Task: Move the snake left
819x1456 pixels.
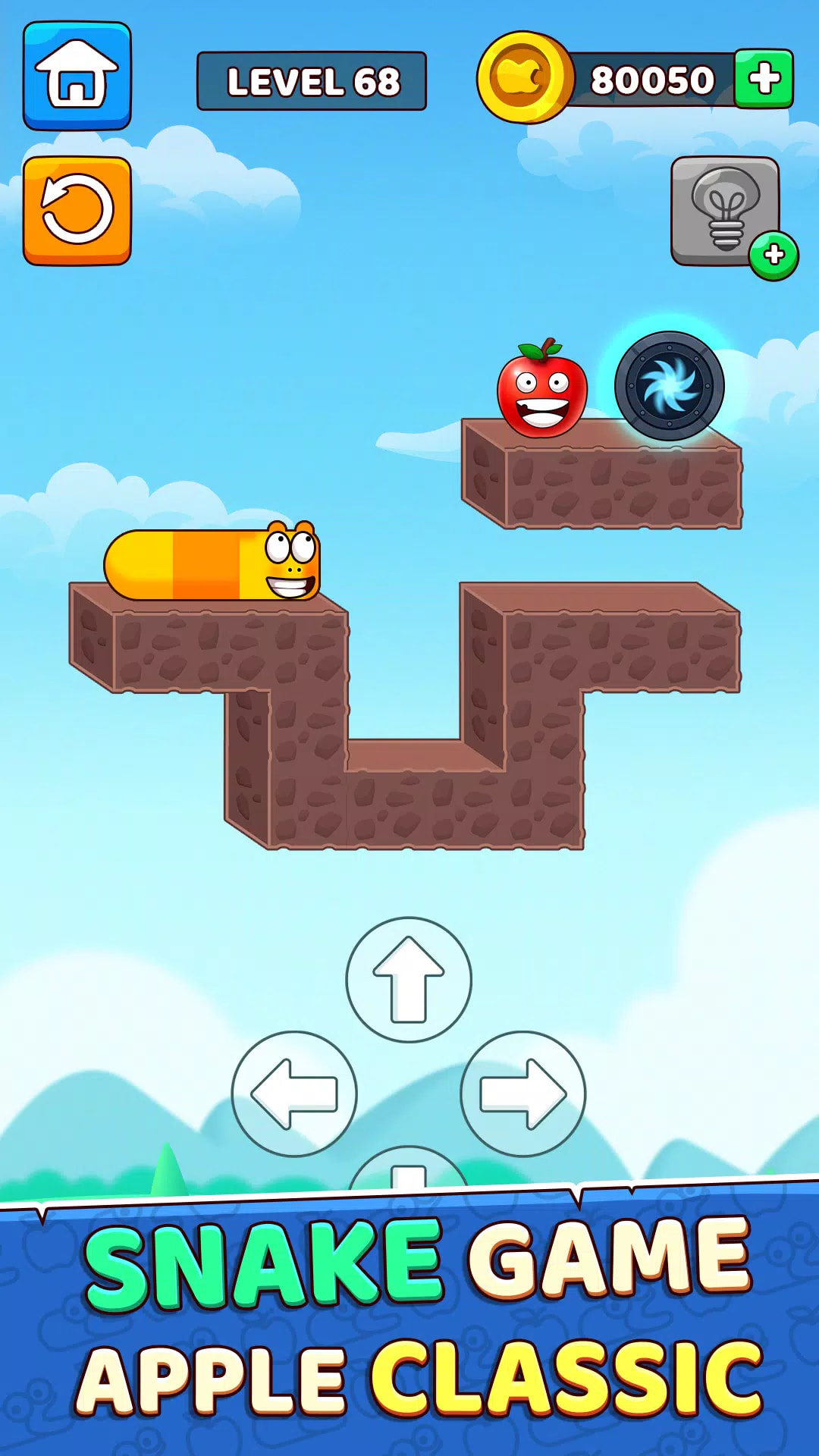Action: coord(294,1094)
